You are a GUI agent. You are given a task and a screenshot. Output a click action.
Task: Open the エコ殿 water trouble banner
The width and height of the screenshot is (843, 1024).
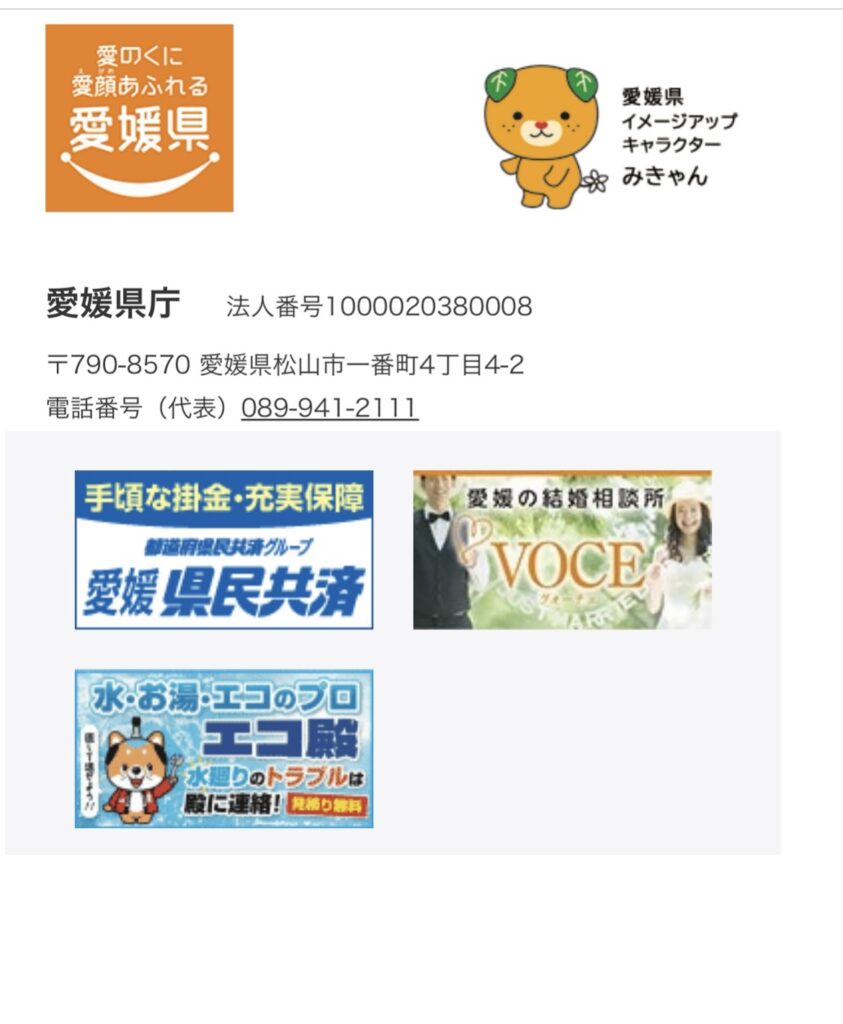click(224, 748)
